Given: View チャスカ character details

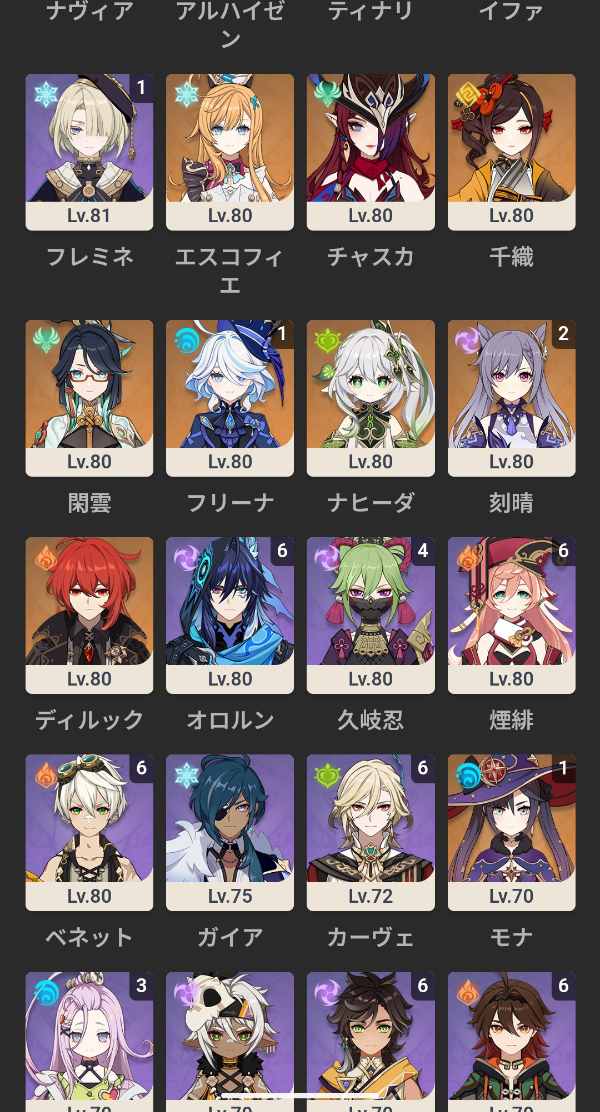Looking at the screenshot, I should [x=370, y=151].
